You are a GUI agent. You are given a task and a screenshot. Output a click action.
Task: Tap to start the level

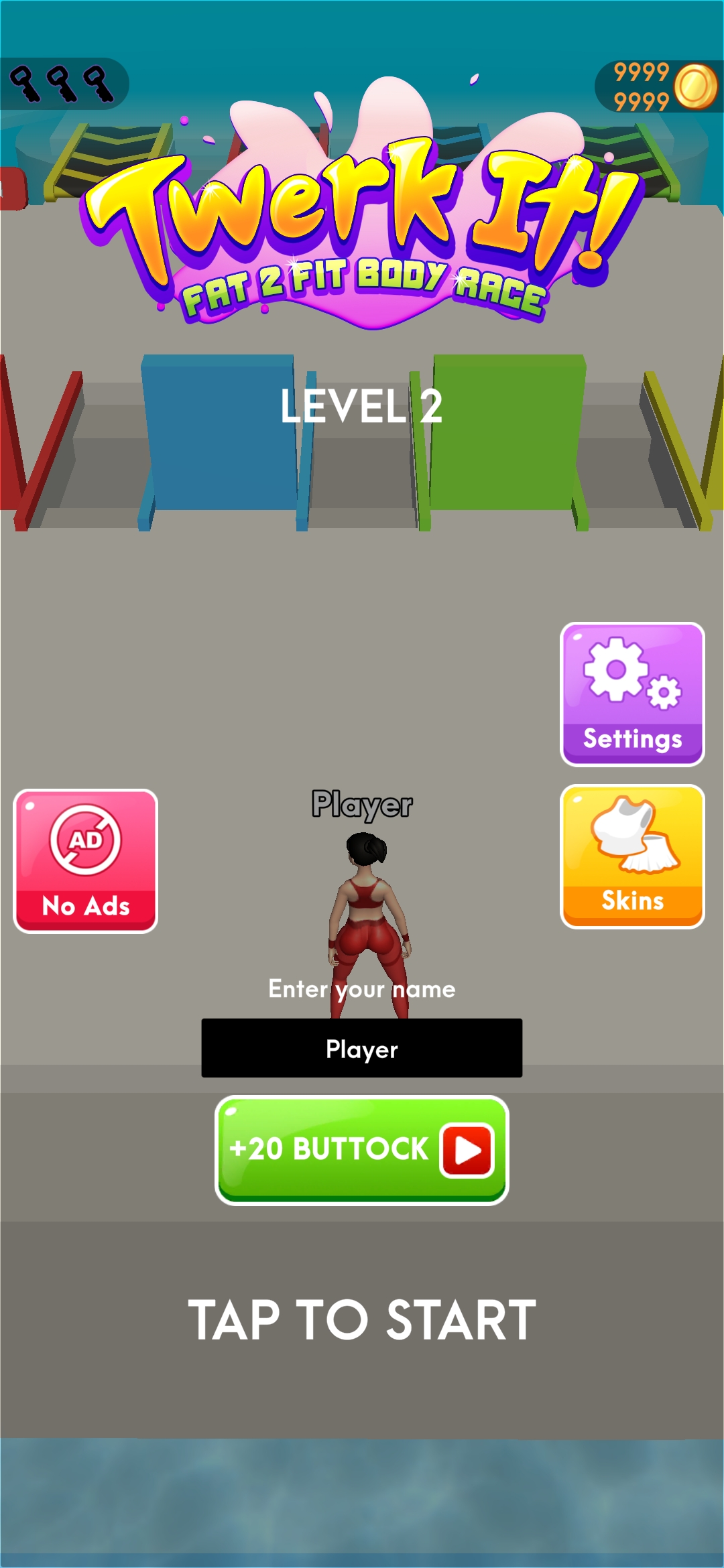(x=361, y=1320)
